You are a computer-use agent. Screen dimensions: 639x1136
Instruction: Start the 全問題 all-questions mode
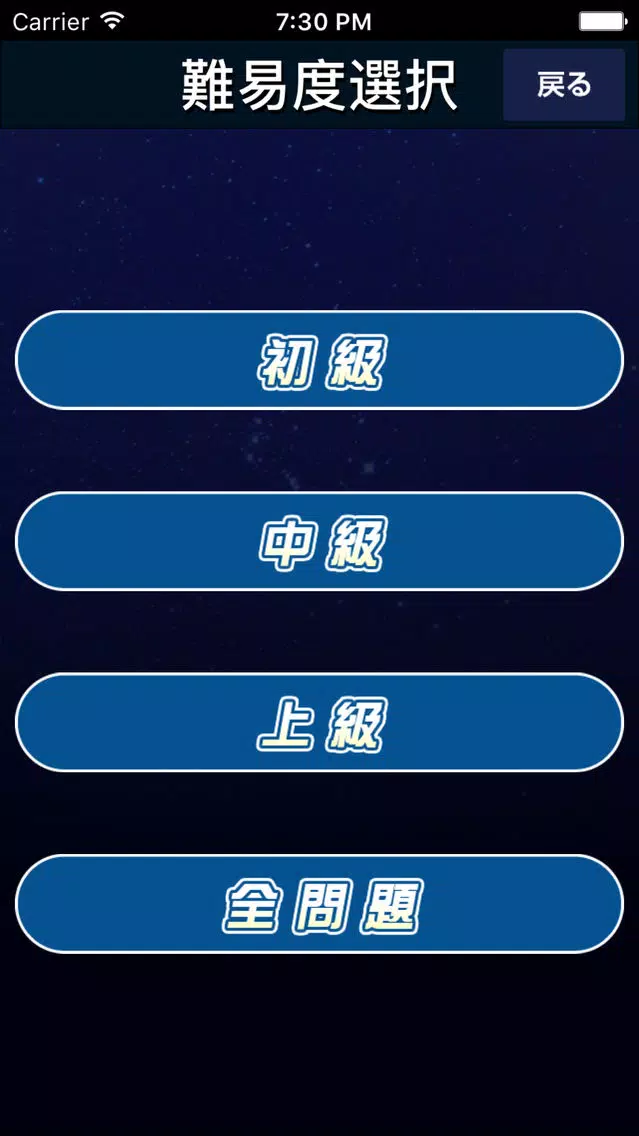point(319,904)
